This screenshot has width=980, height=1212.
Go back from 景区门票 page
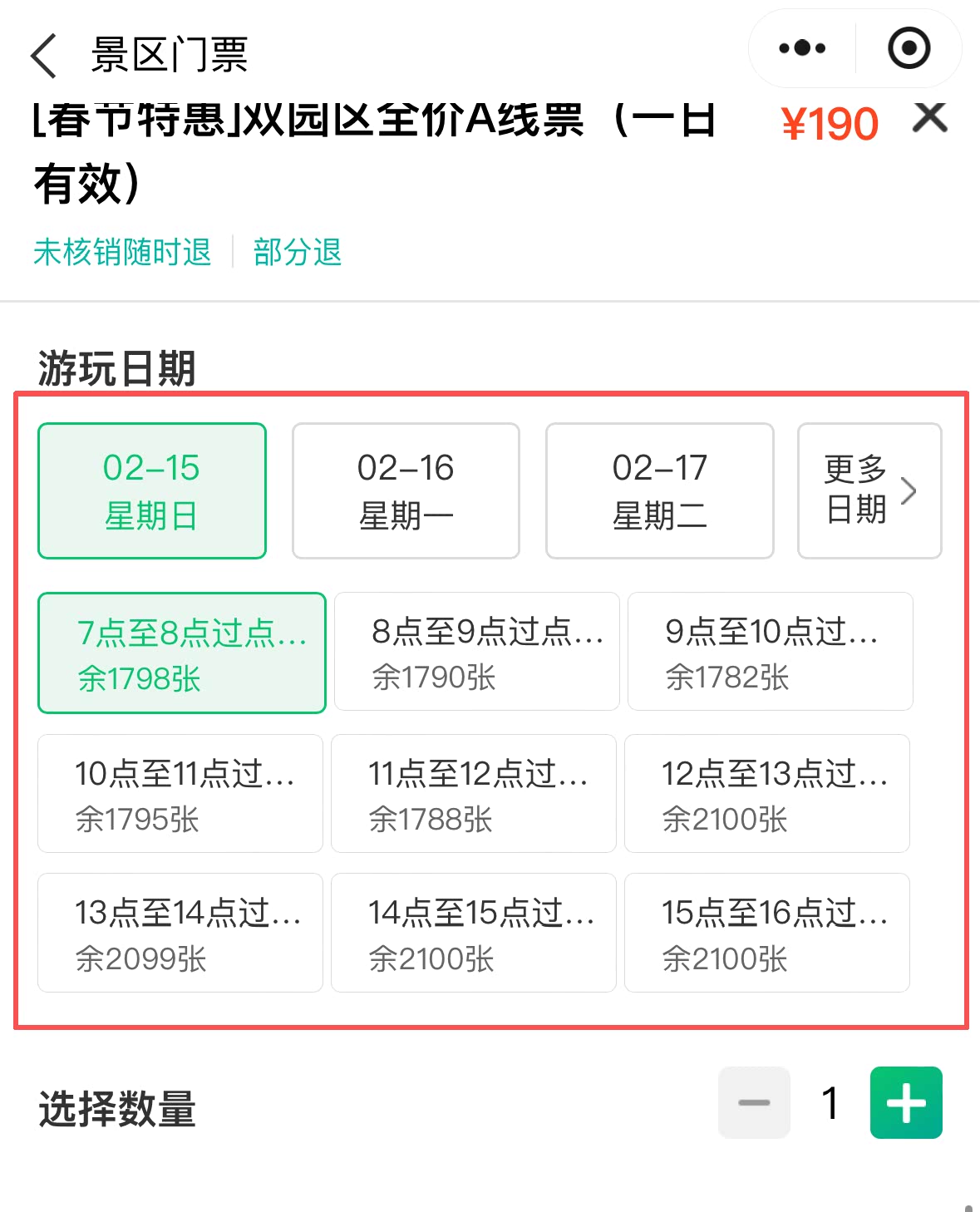click(43, 56)
